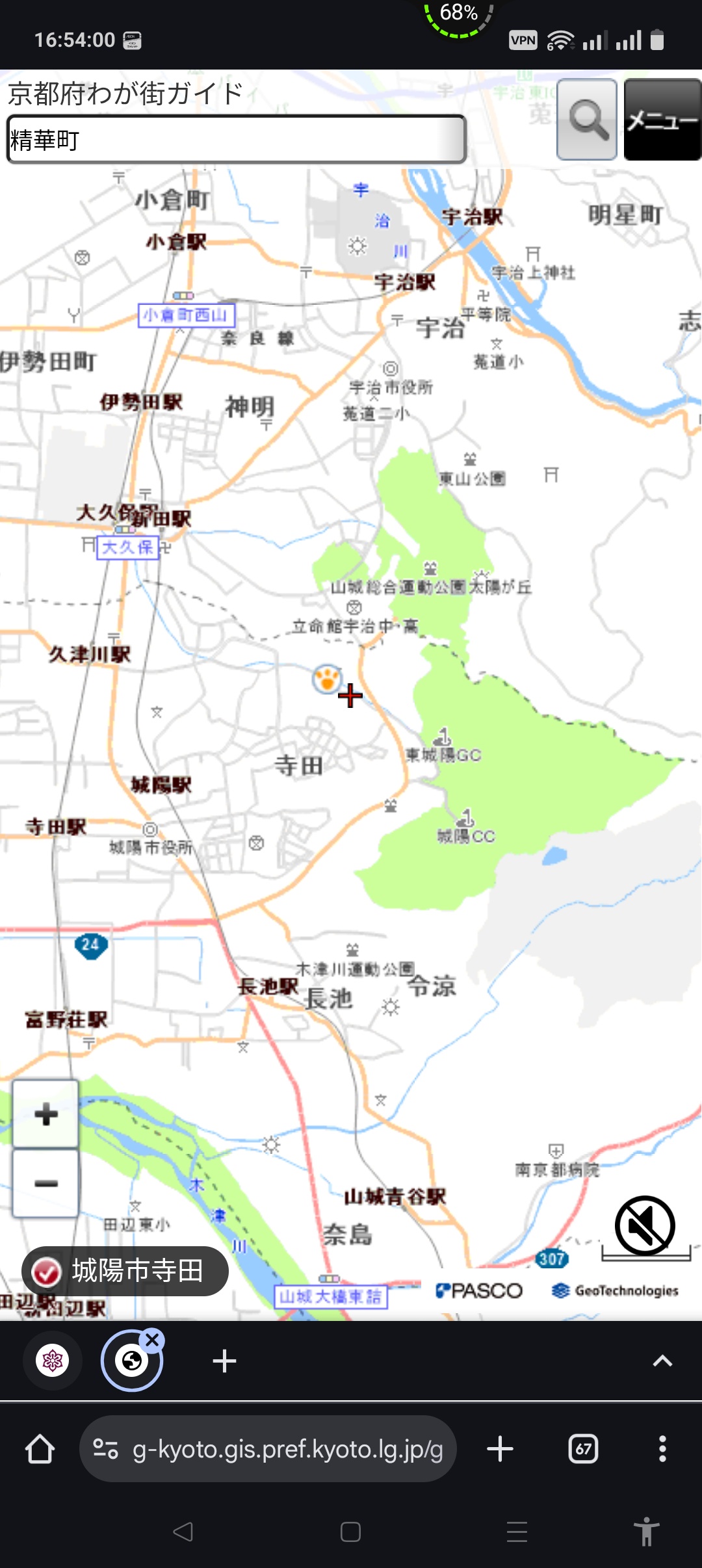The height and width of the screenshot is (1568, 702).
Task: Toggle the muted speaker icon
Action: (x=645, y=1225)
